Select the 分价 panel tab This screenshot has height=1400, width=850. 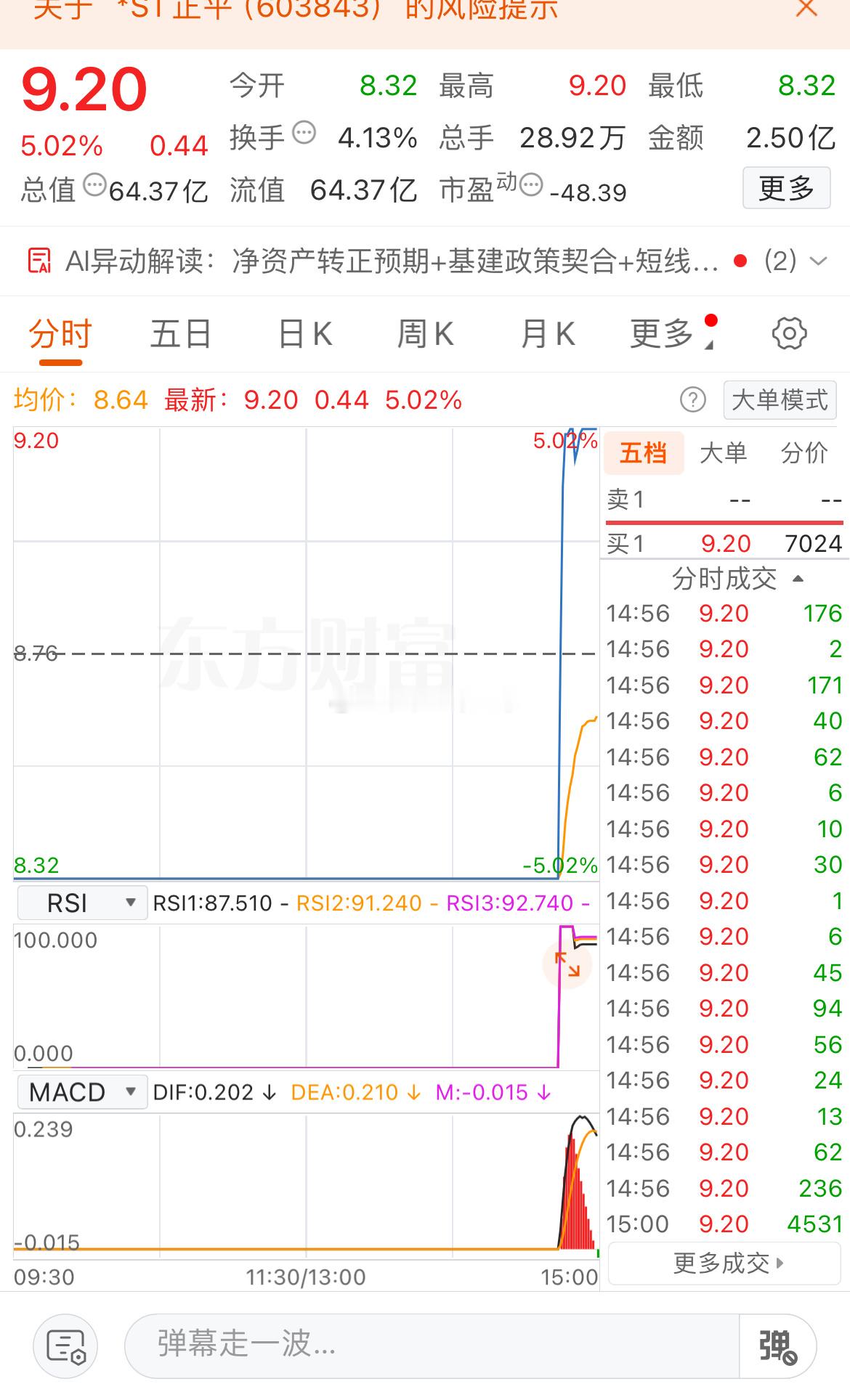pos(803,452)
